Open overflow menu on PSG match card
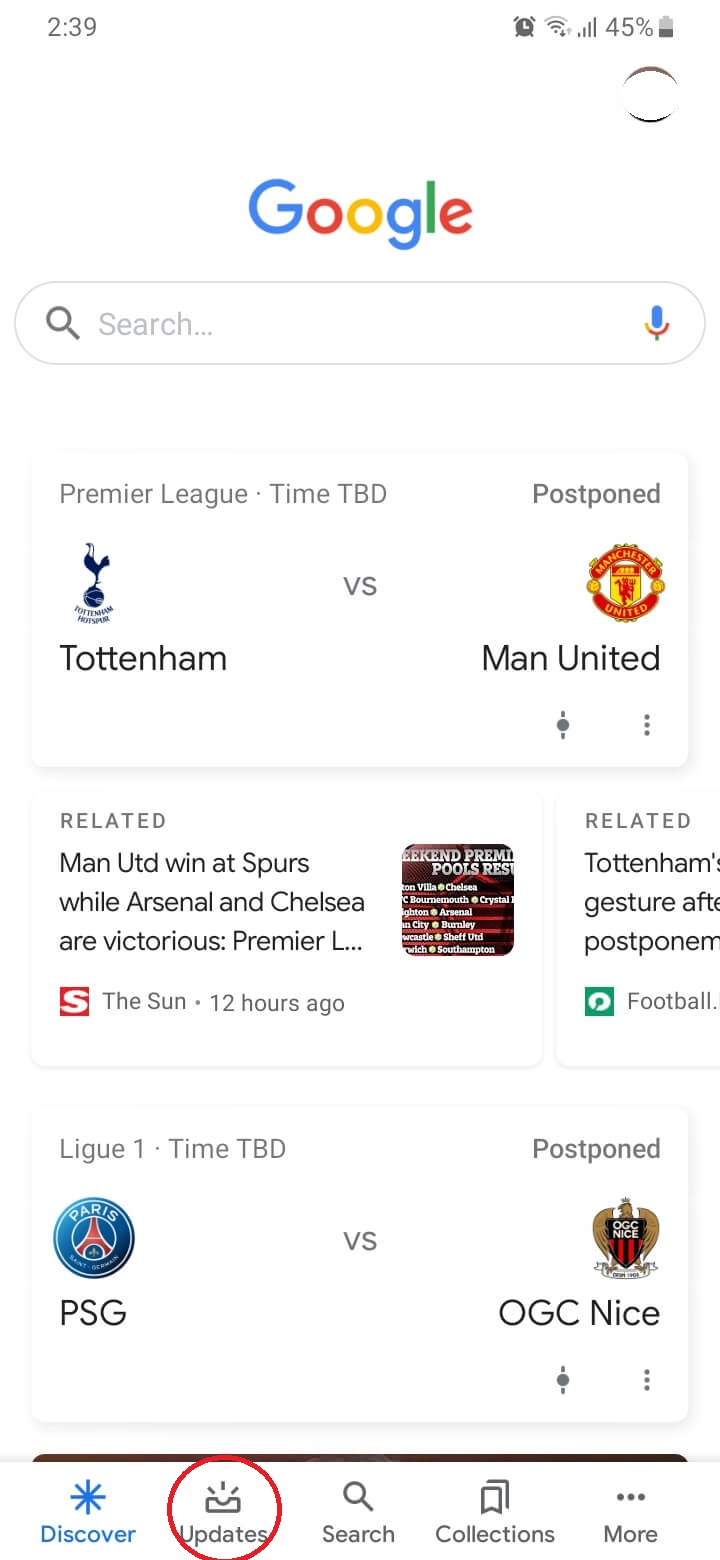 647,1381
